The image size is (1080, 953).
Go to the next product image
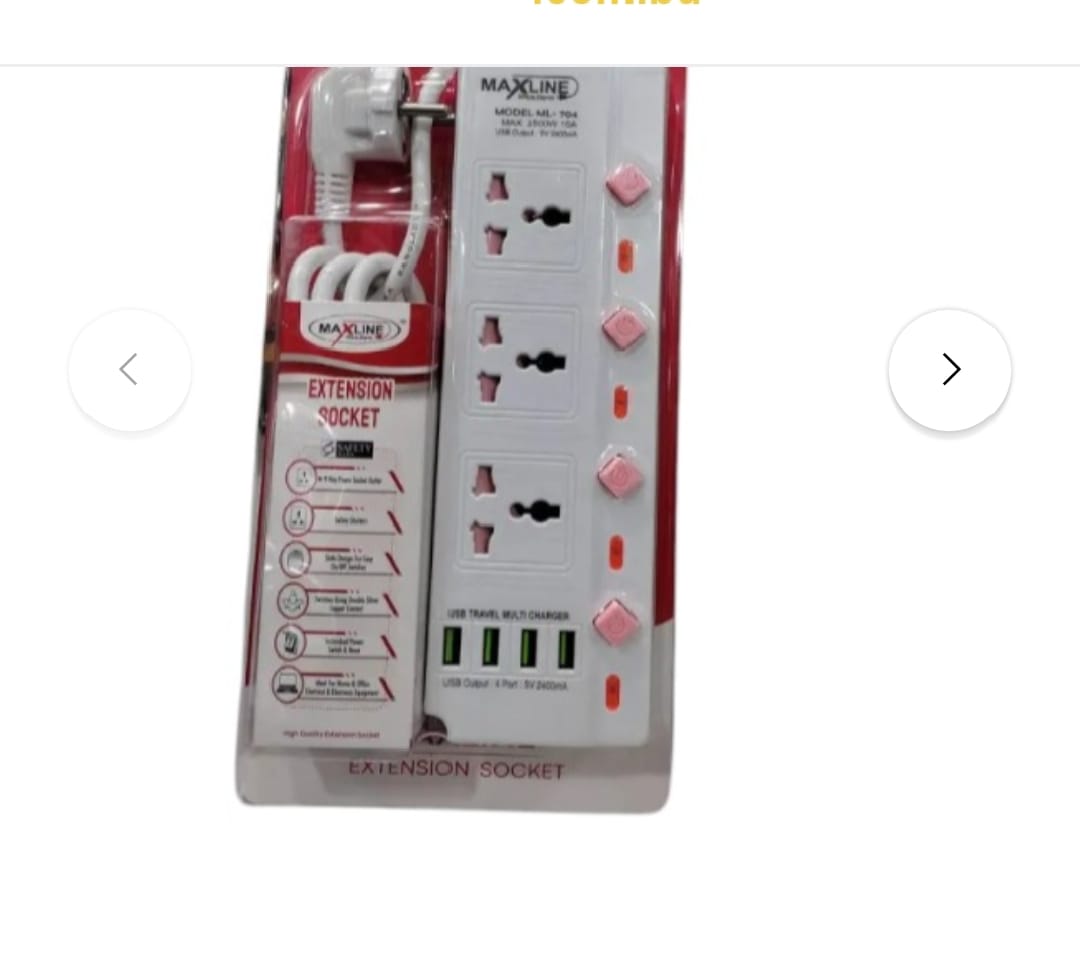click(950, 370)
